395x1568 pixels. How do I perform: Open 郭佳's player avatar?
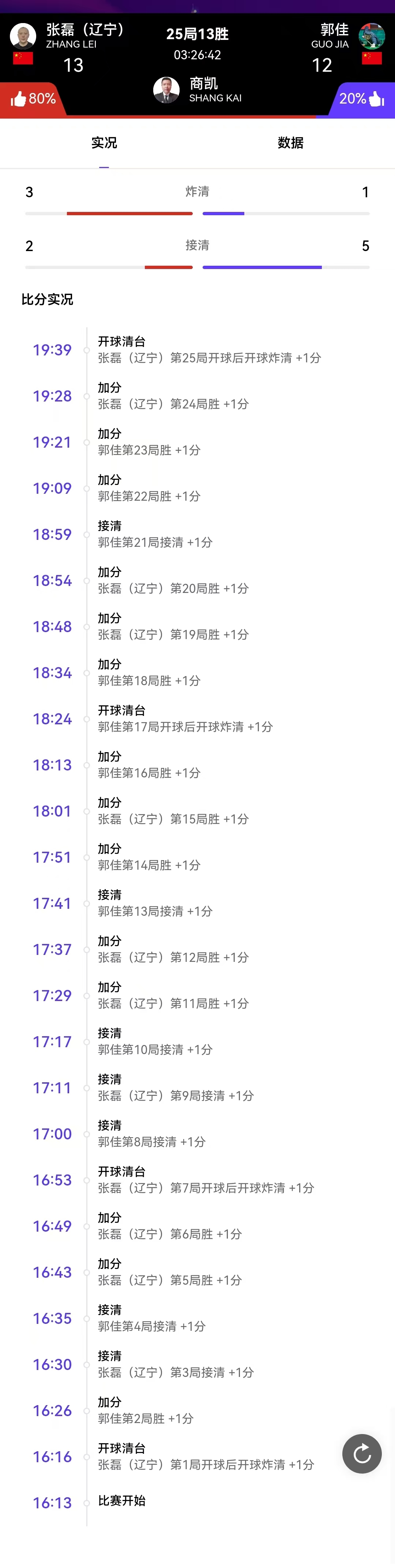coord(371,37)
